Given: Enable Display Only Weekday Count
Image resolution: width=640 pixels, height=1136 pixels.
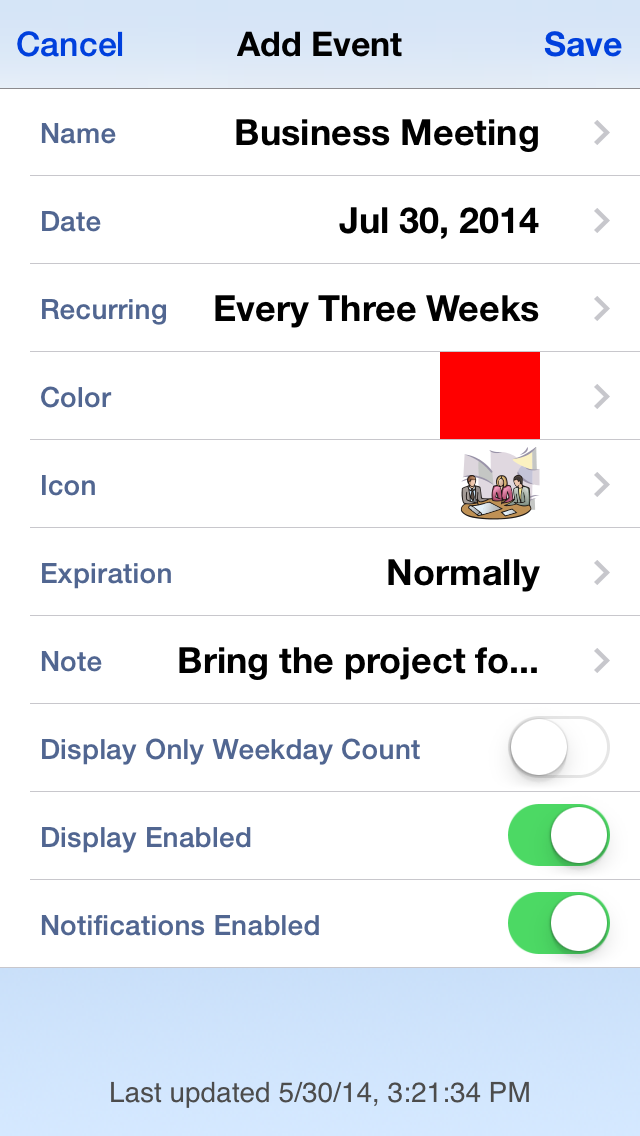Looking at the screenshot, I should pos(559,747).
